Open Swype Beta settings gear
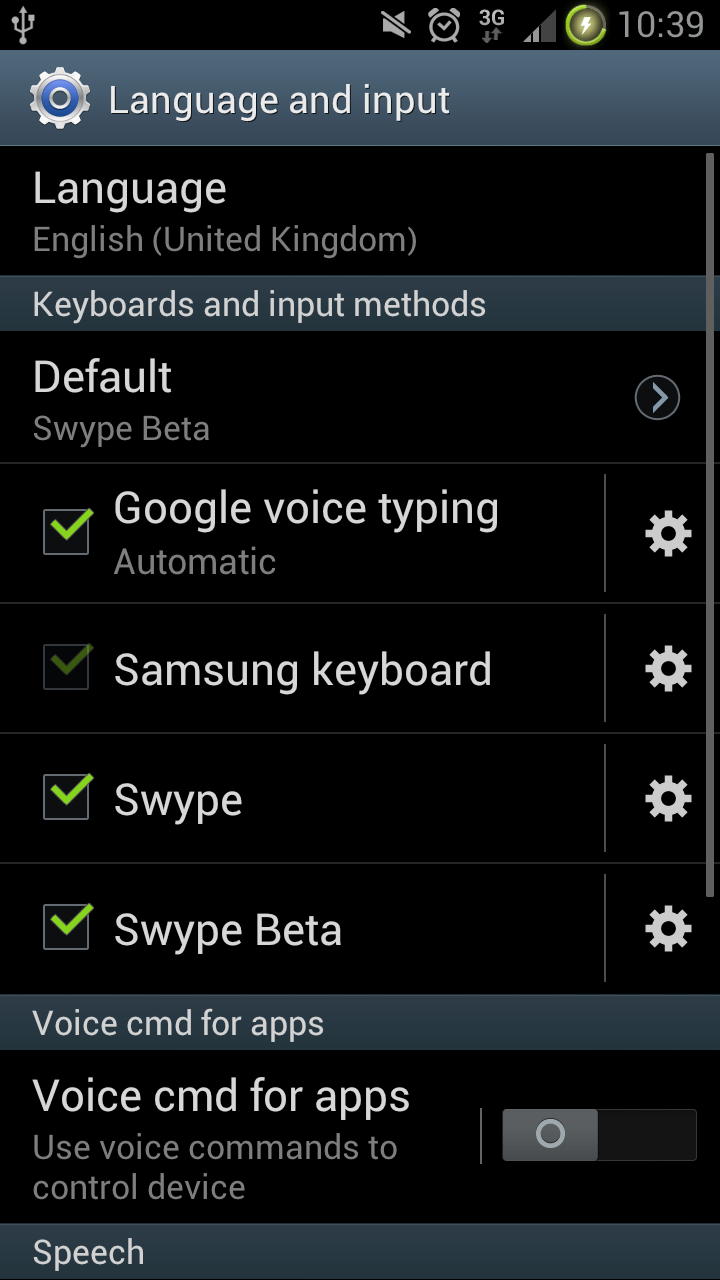Image resolution: width=720 pixels, height=1280 pixels. click(x=667, y=929)
